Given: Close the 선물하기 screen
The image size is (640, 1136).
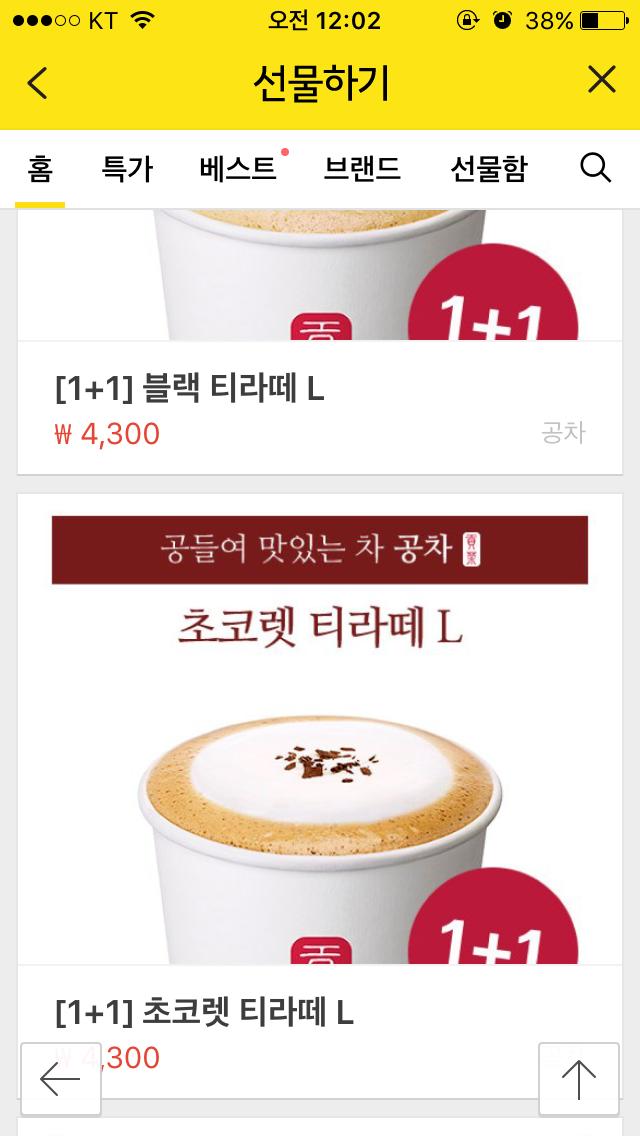Looking at the screenshot, I should coord(601,80).
